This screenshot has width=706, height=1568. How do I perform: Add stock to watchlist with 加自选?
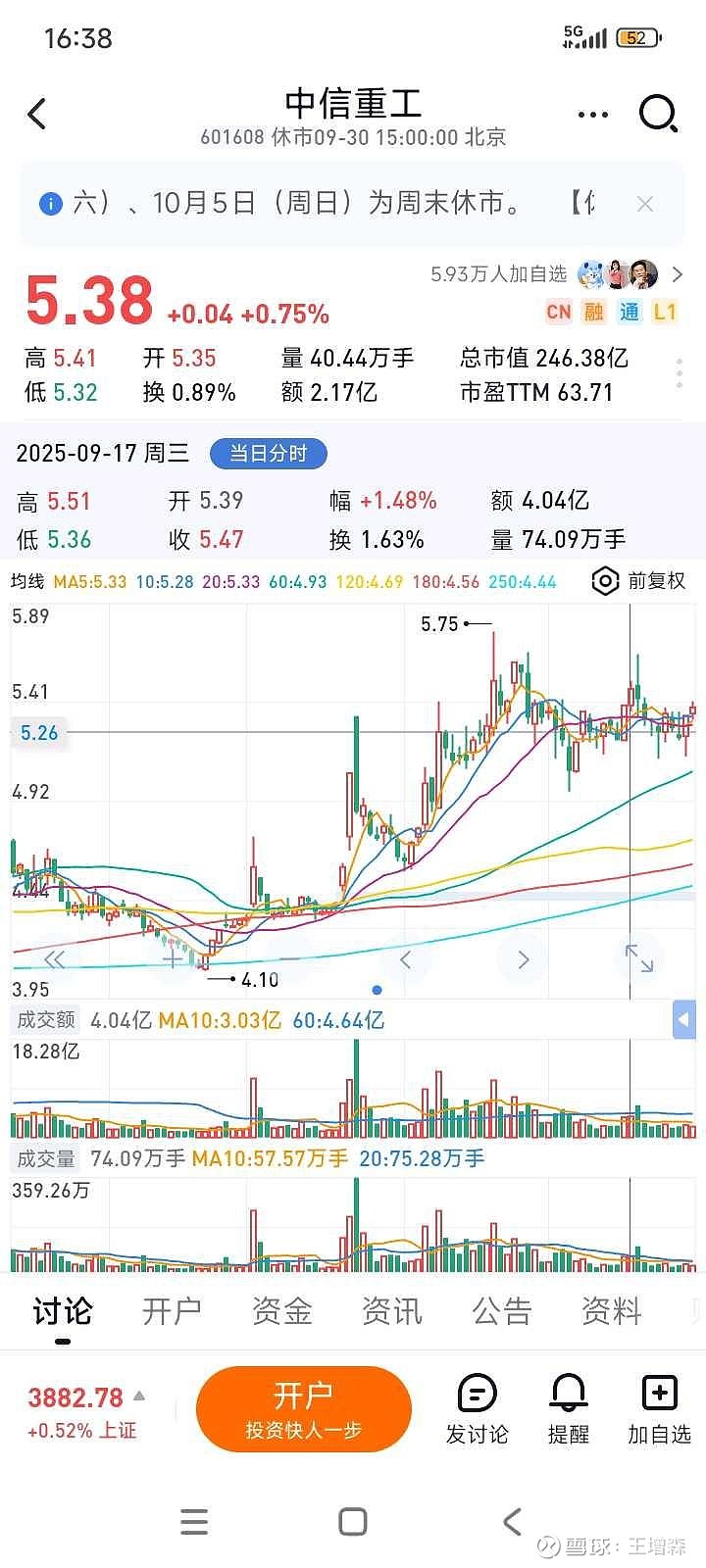(659, 1409)
